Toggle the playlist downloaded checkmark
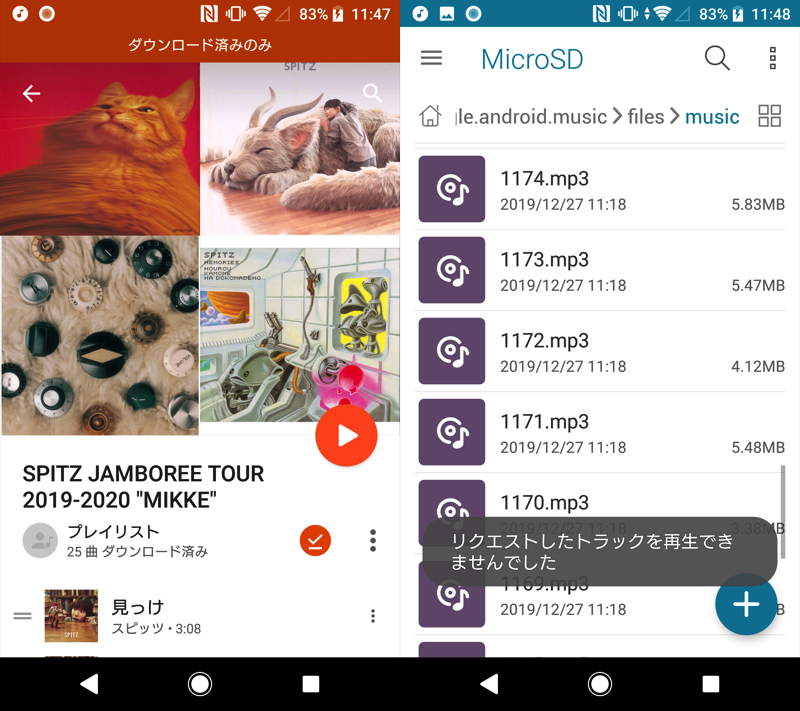This screenshot has height=711, width=800. pyautogui.click(x=315, y=541)
